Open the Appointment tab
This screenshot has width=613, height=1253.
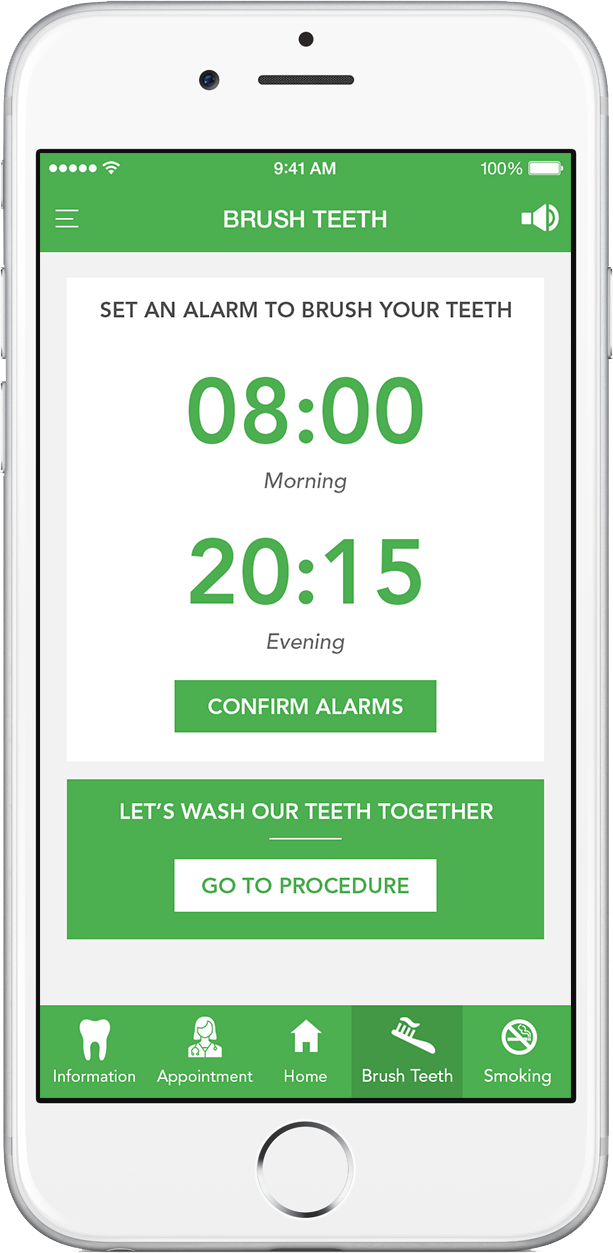click(x=205, y=1052)
